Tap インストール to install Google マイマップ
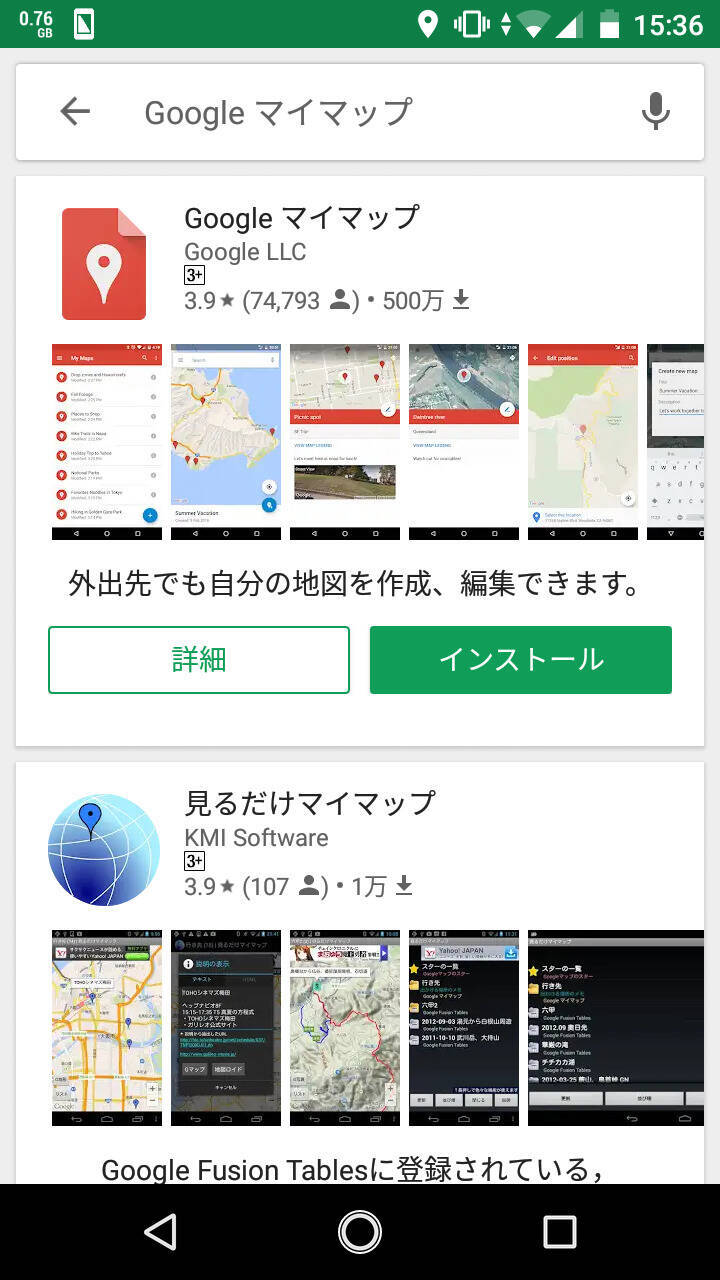Viewport: 720px width, 1280px height. coord(520,660)
